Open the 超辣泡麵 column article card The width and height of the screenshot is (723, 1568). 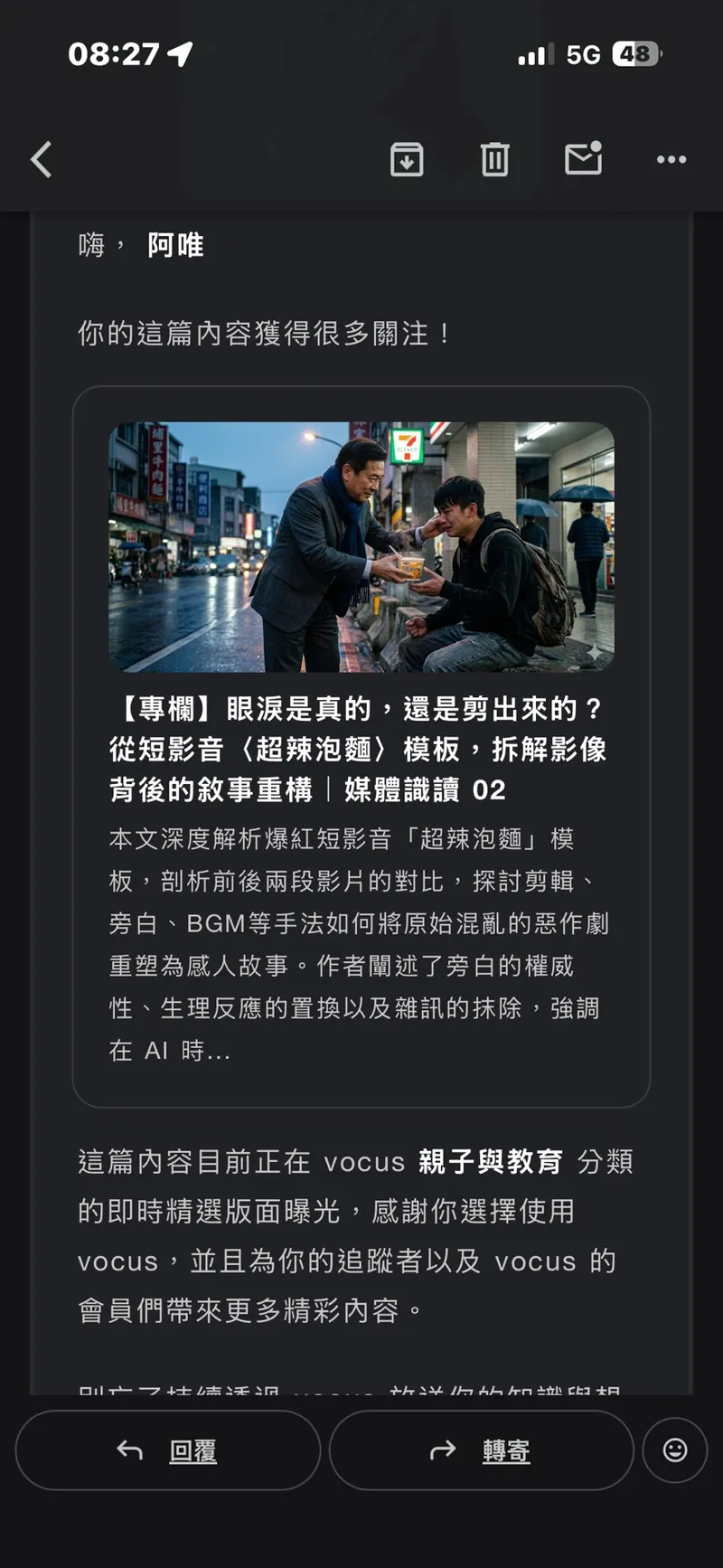point(361,746)
